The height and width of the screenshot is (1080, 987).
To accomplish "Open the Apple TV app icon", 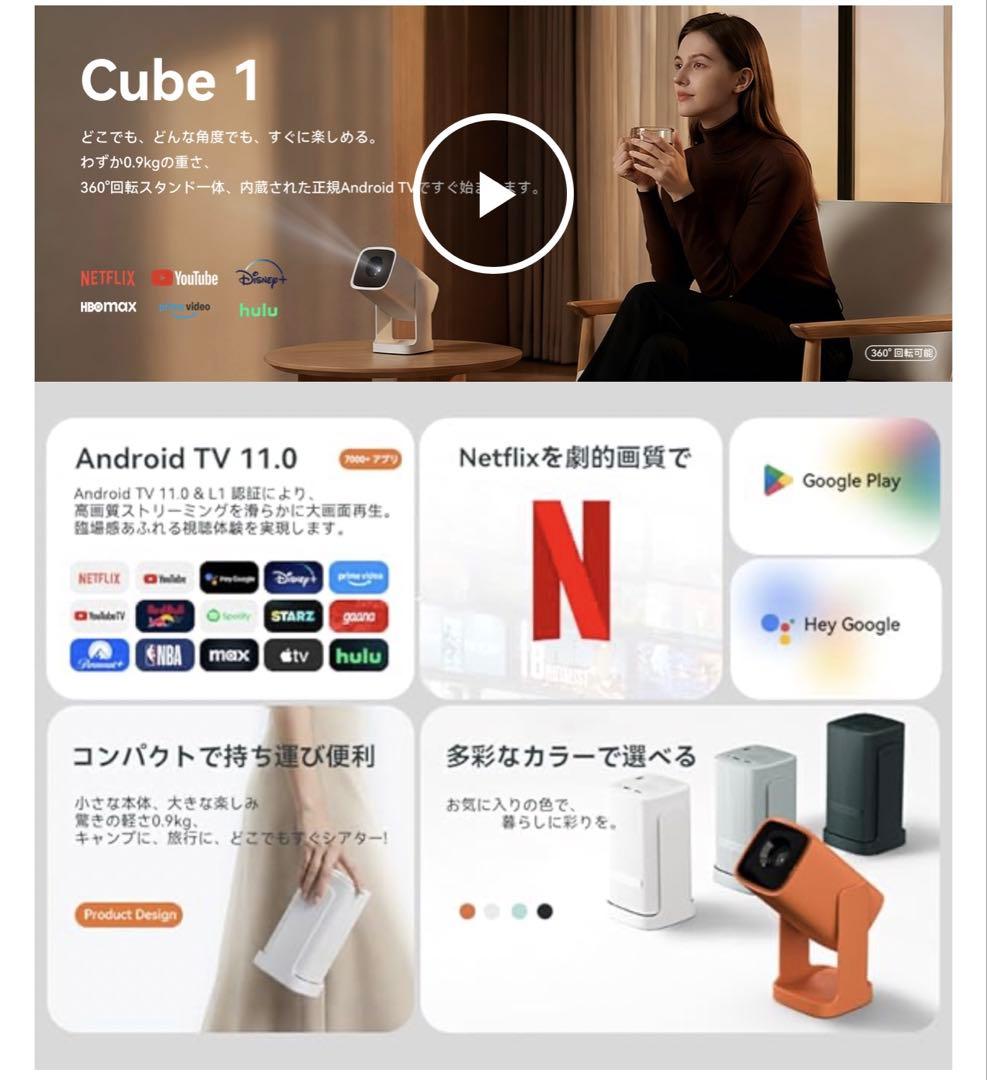I will click(x=295, y=655).
